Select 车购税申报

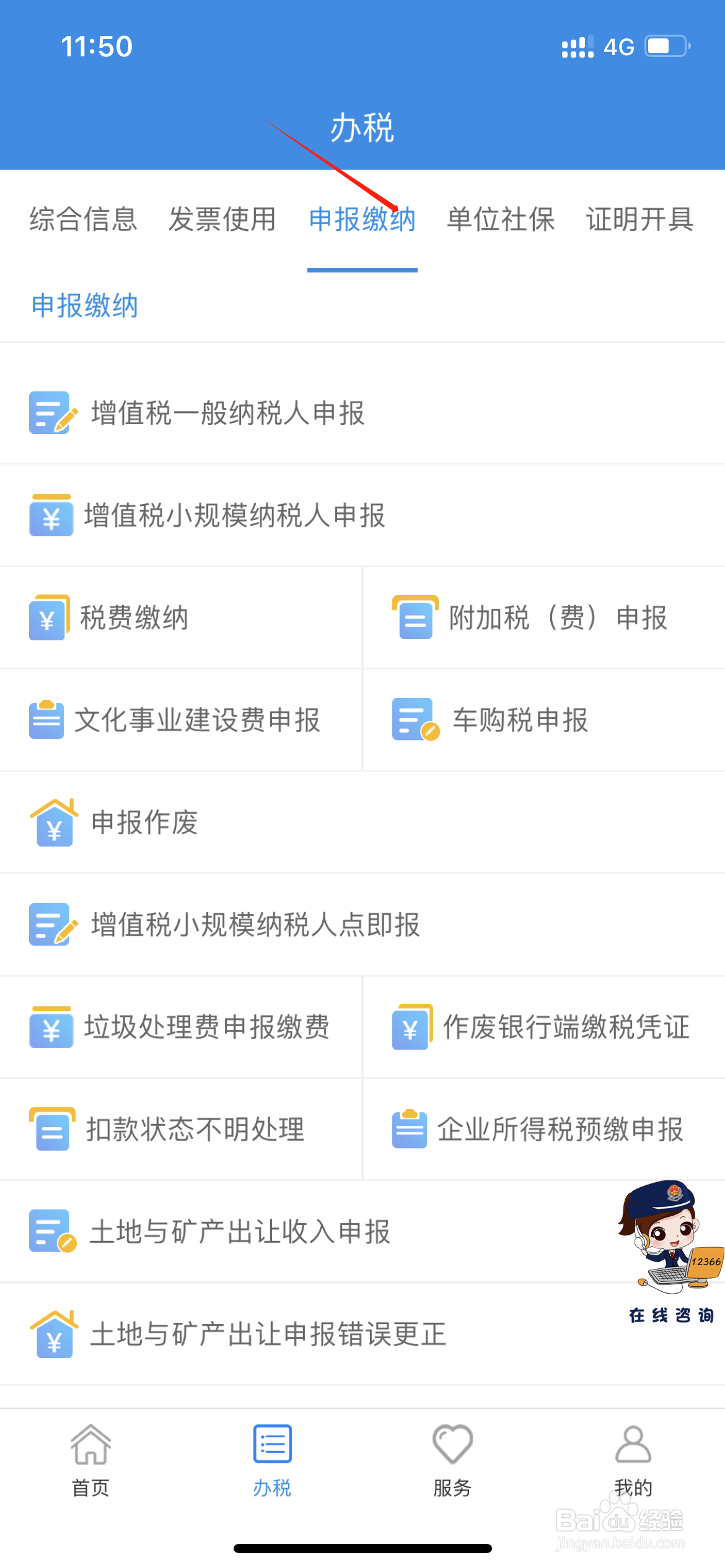click(544, 720)
